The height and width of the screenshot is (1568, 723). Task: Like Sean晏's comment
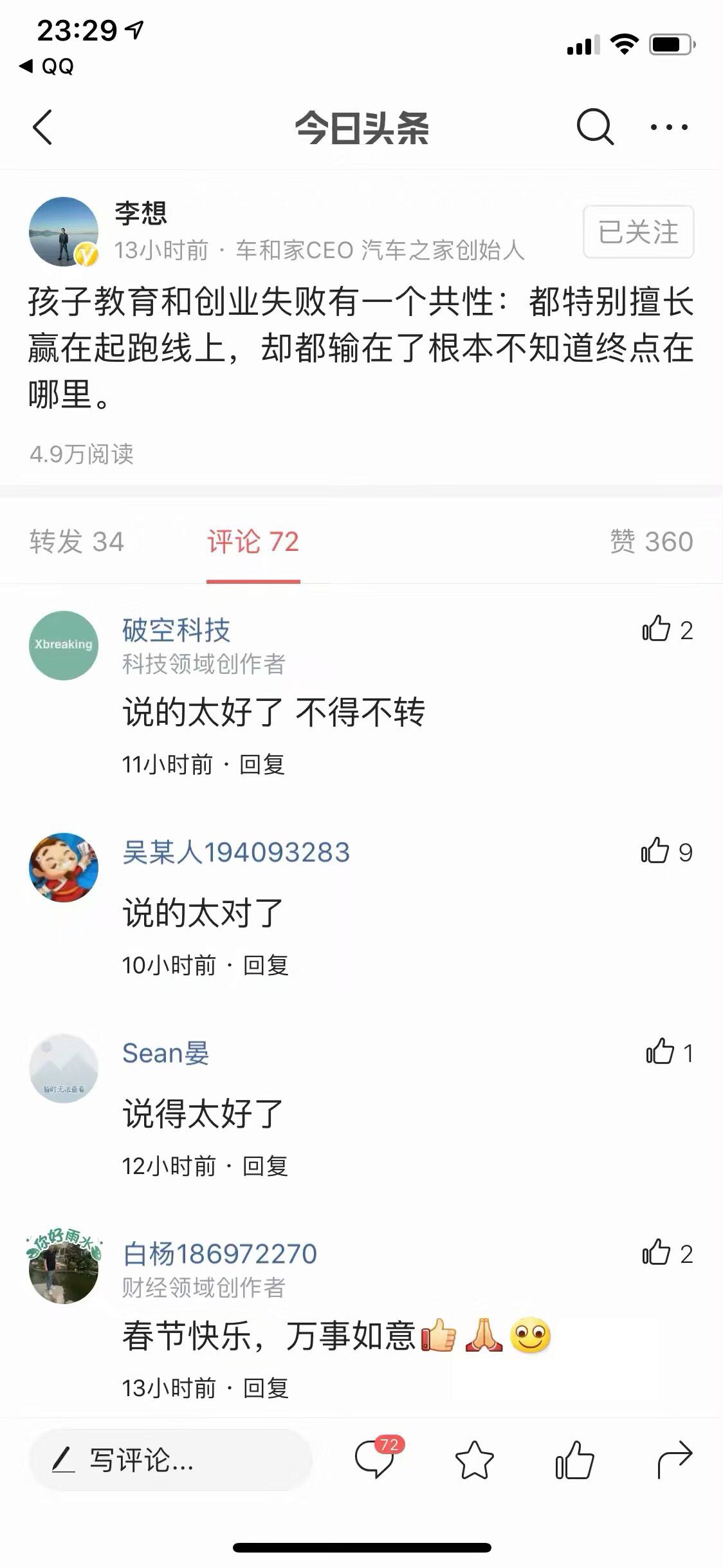[x=660, y=1052]
